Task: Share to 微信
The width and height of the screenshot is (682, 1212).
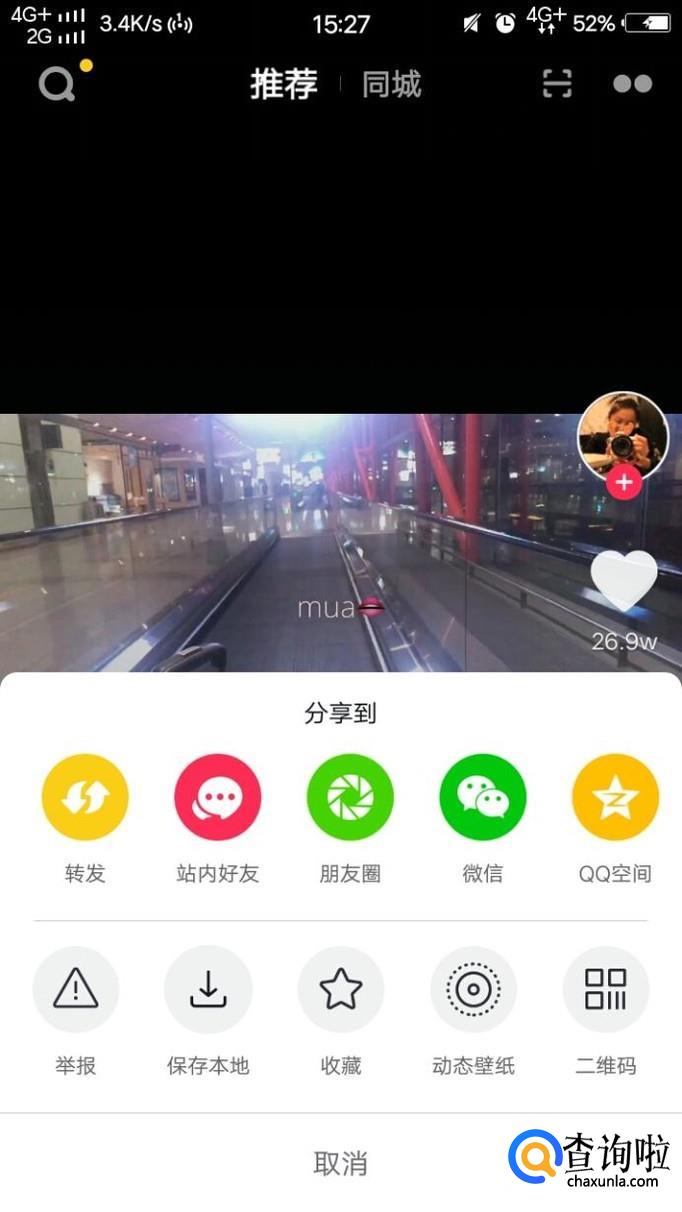Action: coord(482,797)
